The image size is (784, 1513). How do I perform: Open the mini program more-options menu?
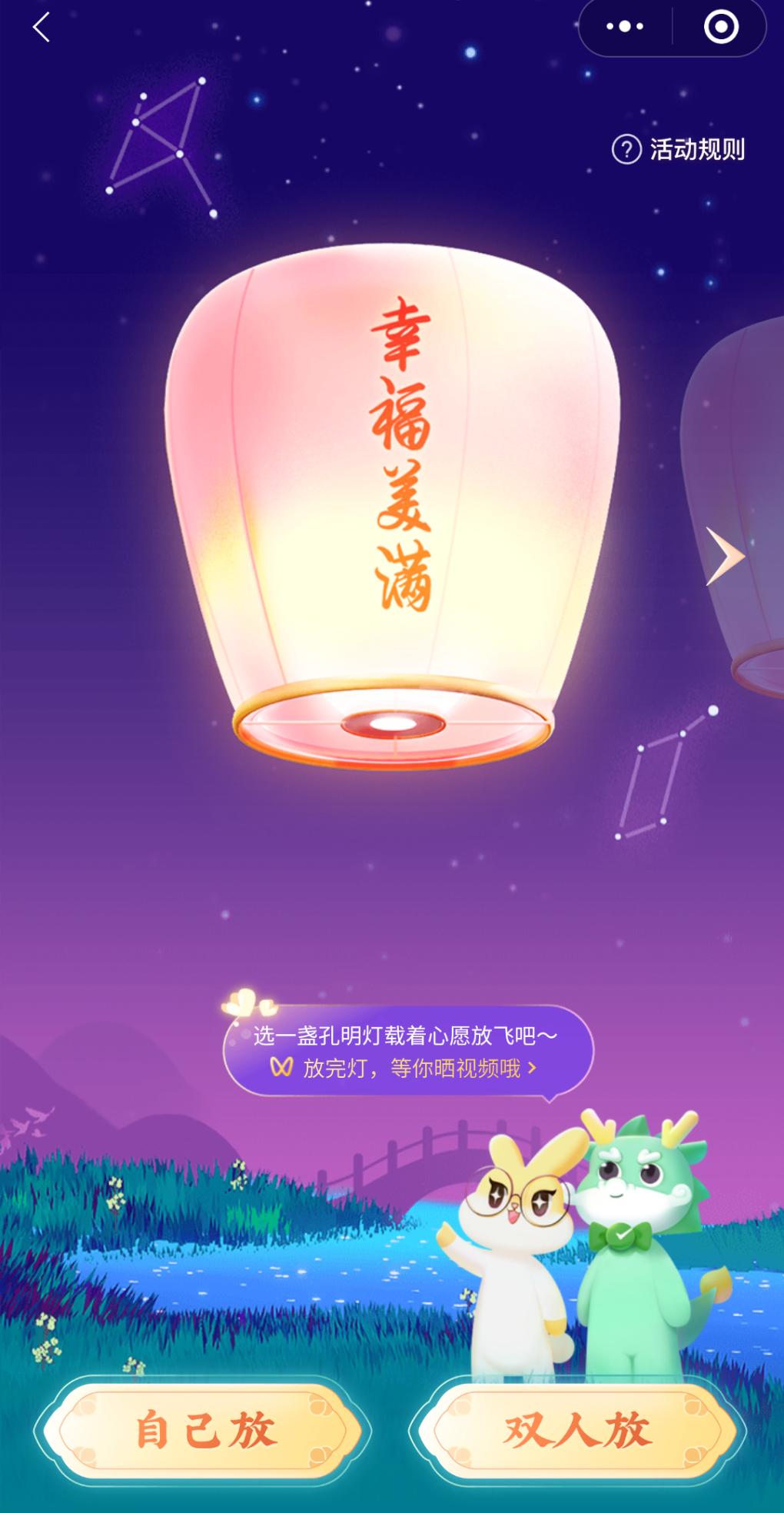pyautogui.click(x=625, y=27)
